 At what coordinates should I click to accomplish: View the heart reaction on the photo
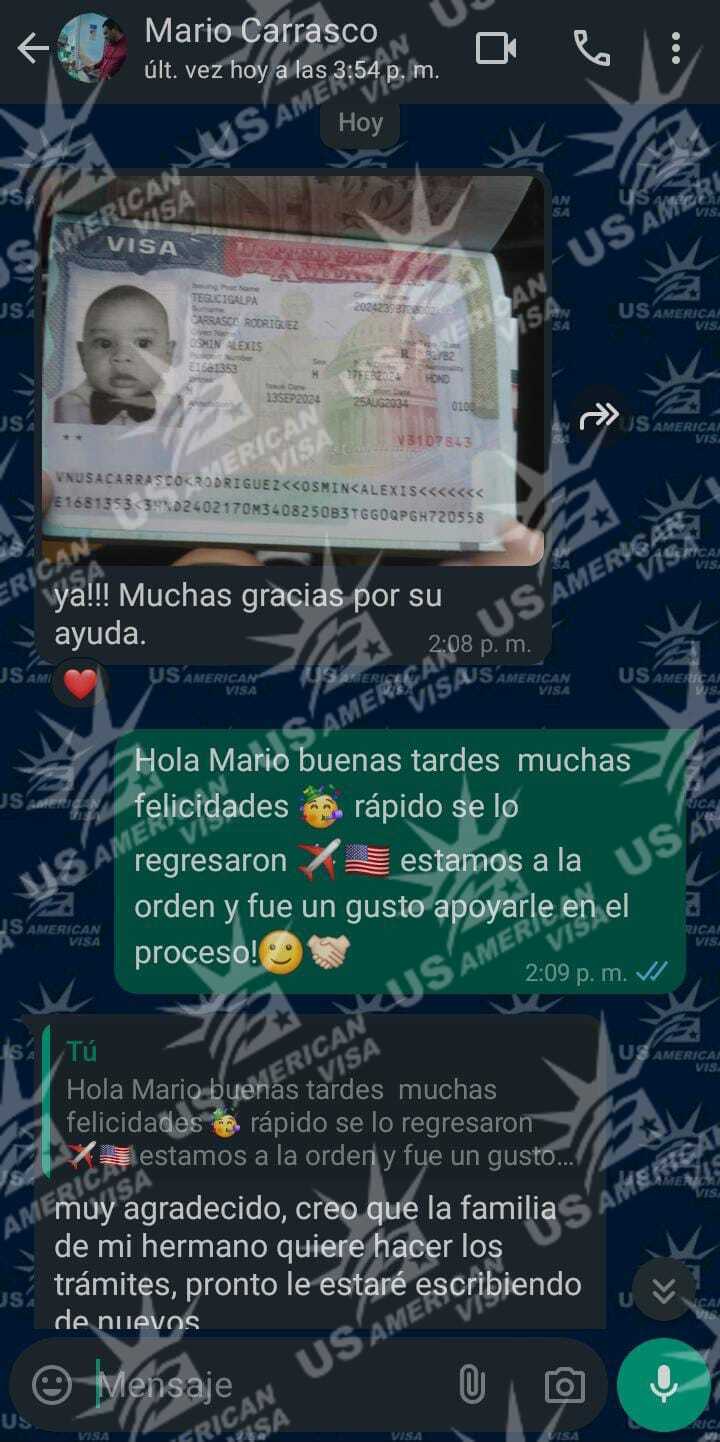click(x=80, y=684)
